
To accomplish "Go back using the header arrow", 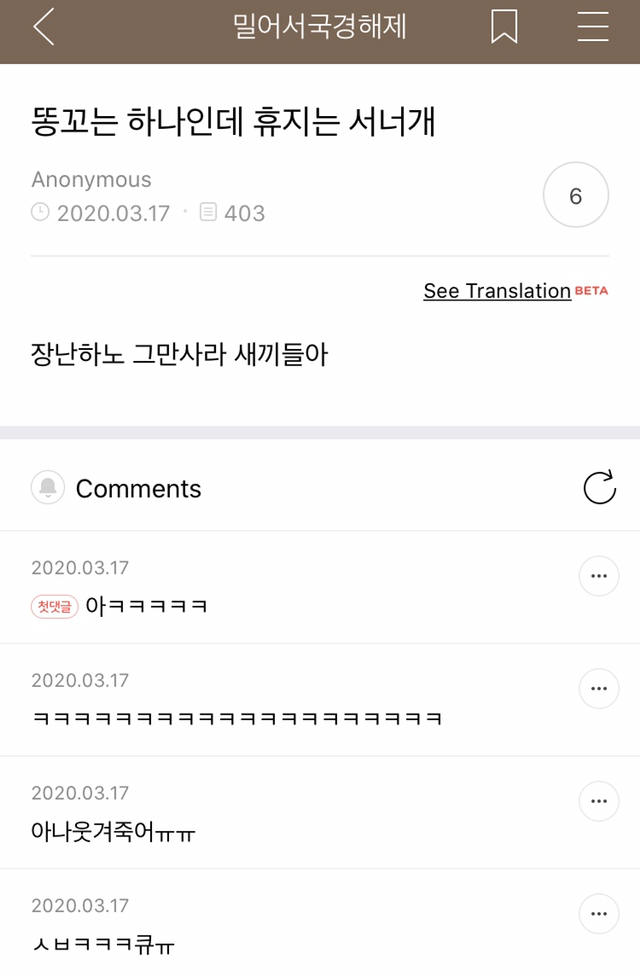I will [x=43, y=27].
